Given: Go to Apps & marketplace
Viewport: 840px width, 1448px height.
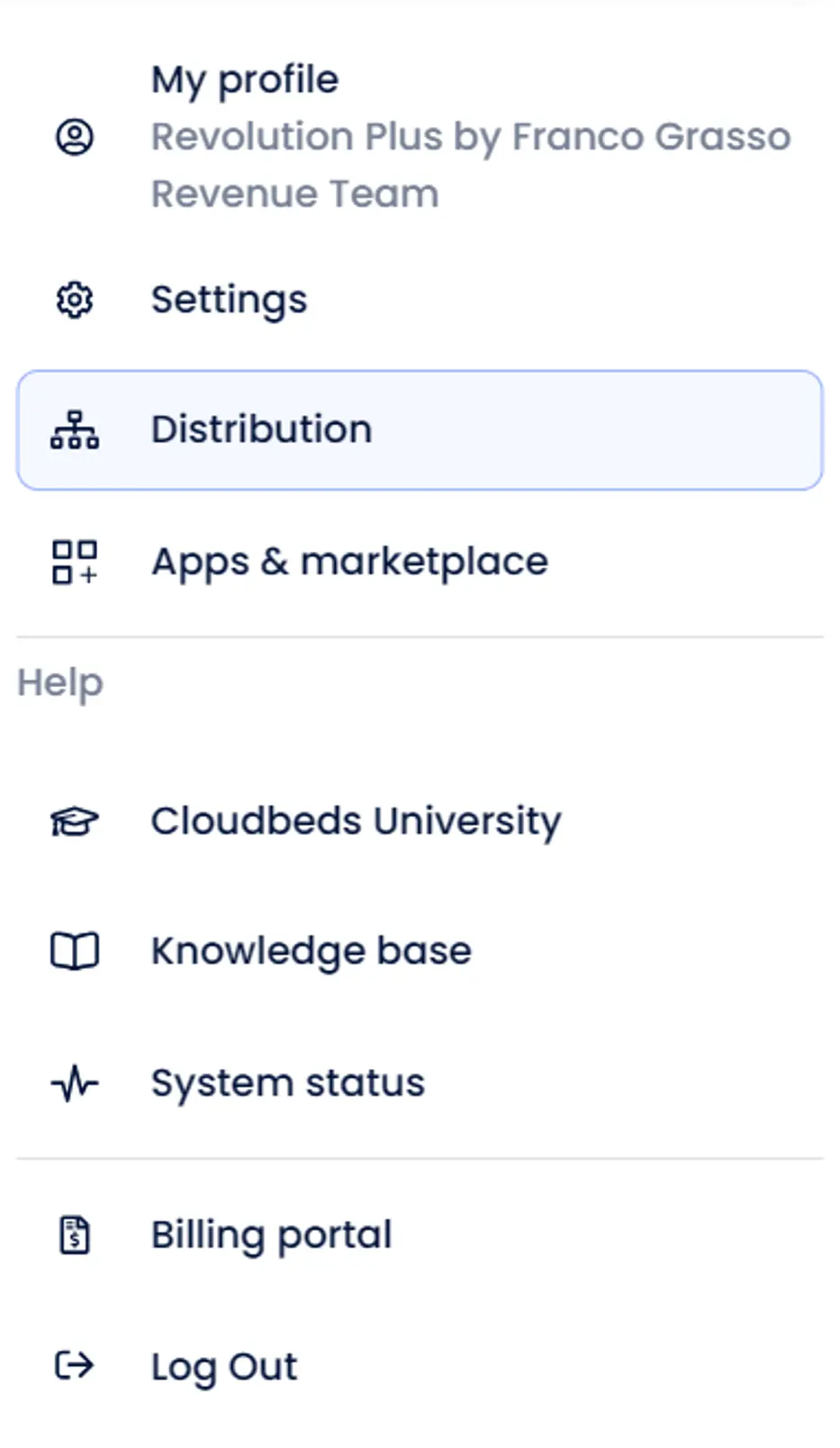Looking at the screenshot, I should [x=420, y=562].
